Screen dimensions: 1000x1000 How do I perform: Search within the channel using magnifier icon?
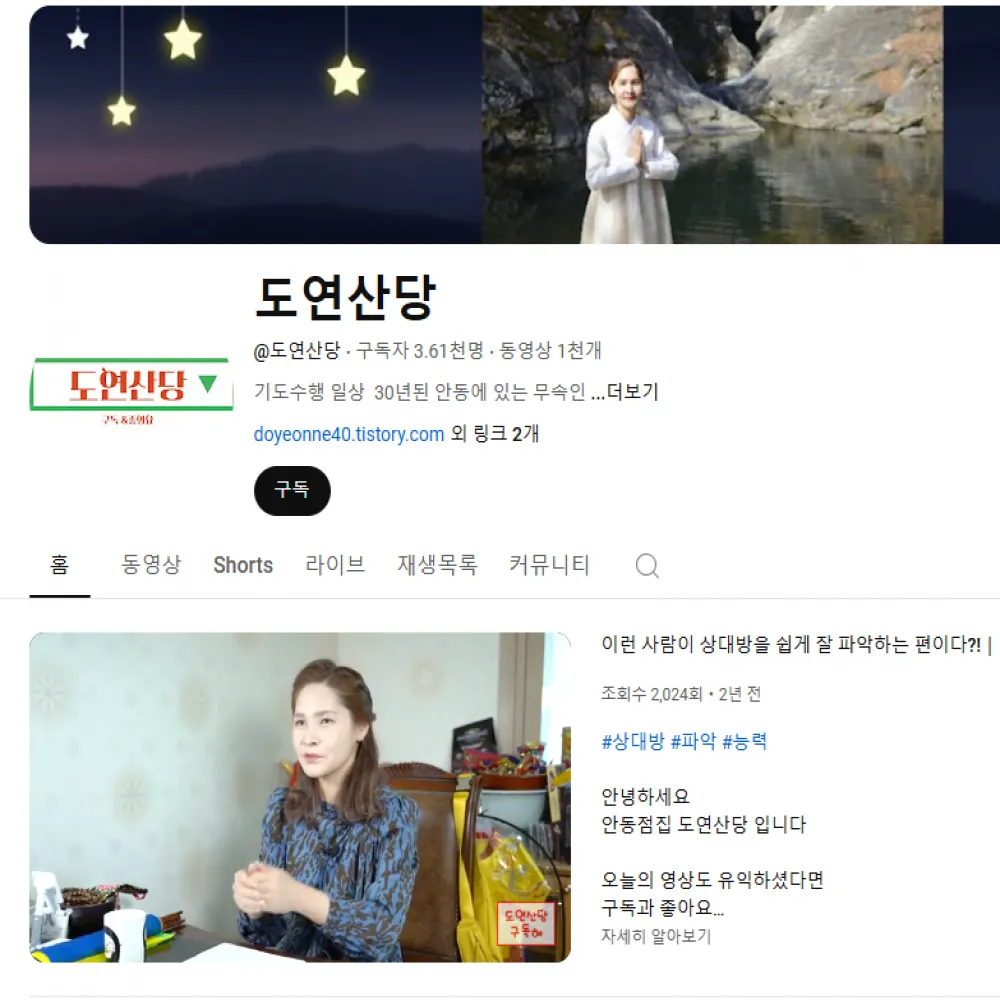pyautogui.click(x=647, y=566)
